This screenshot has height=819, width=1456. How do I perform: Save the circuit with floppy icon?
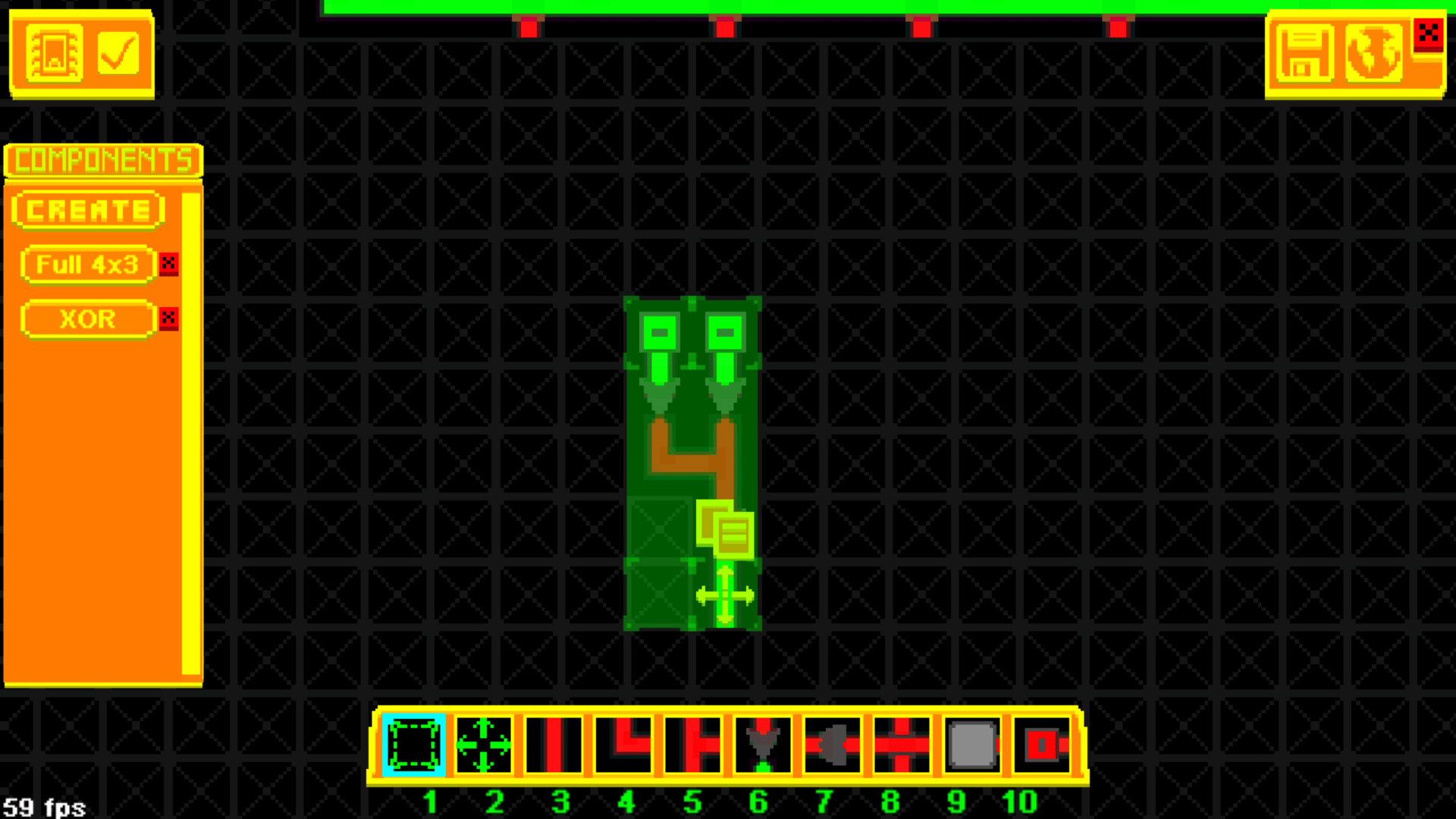click(1304, 53)
